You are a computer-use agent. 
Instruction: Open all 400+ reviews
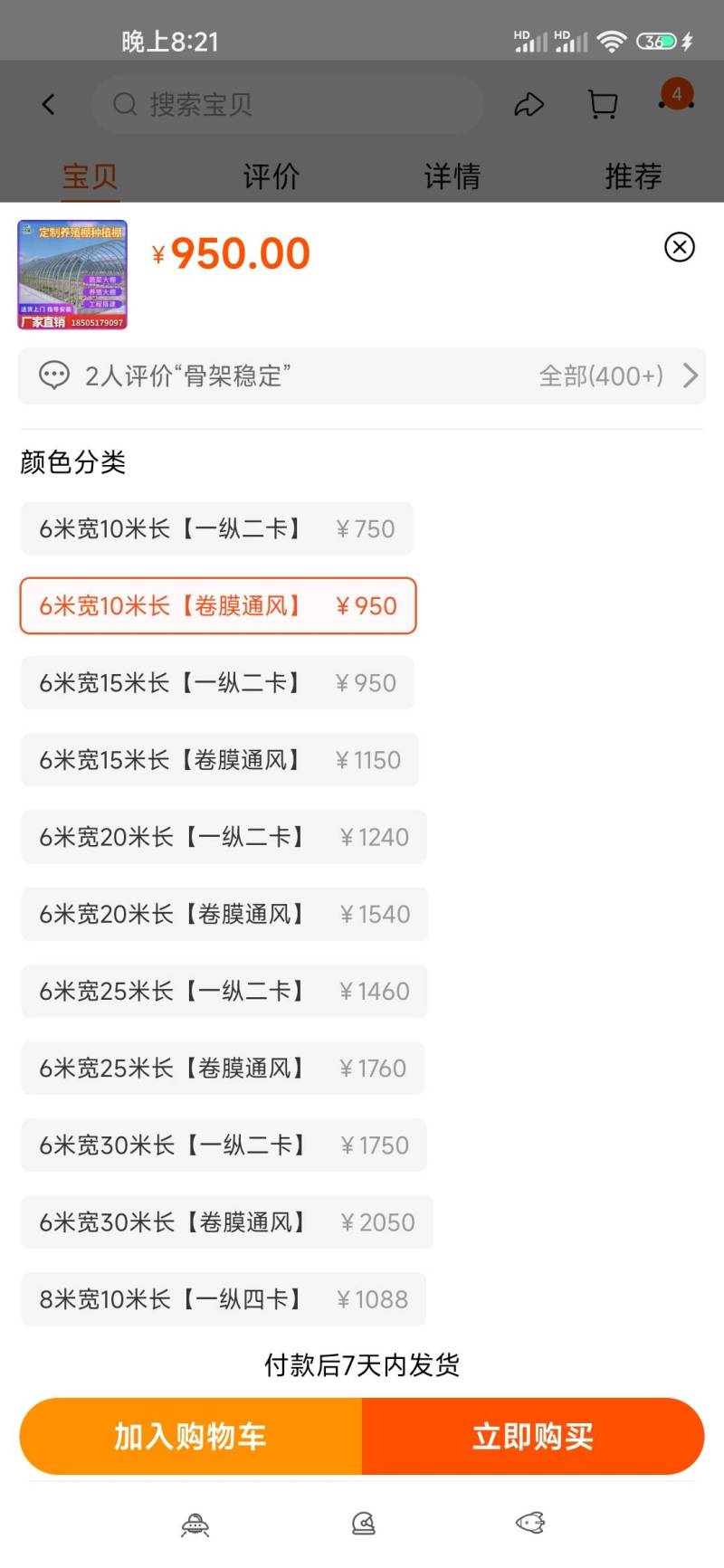[x=617, y=375]
